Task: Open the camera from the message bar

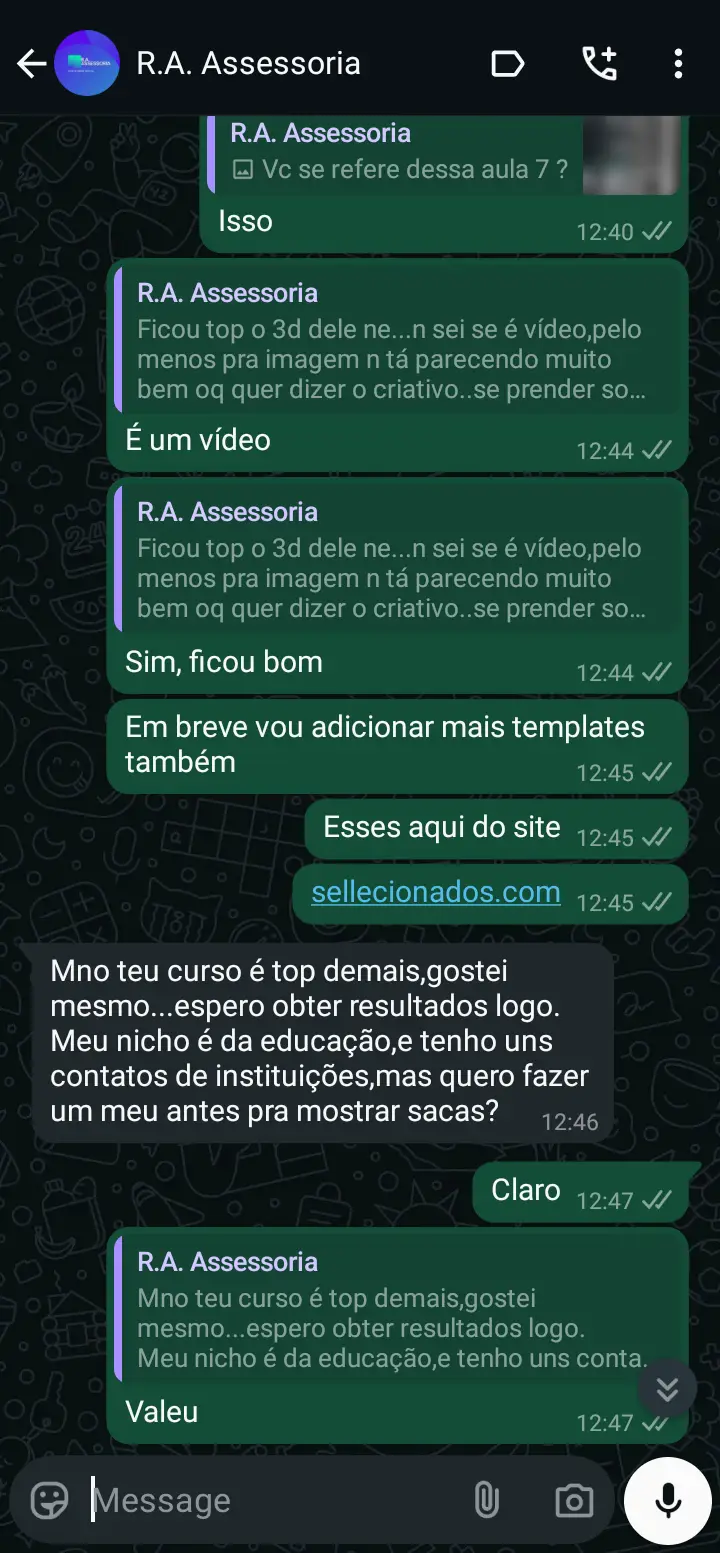Action: [x=574, y=1500]
